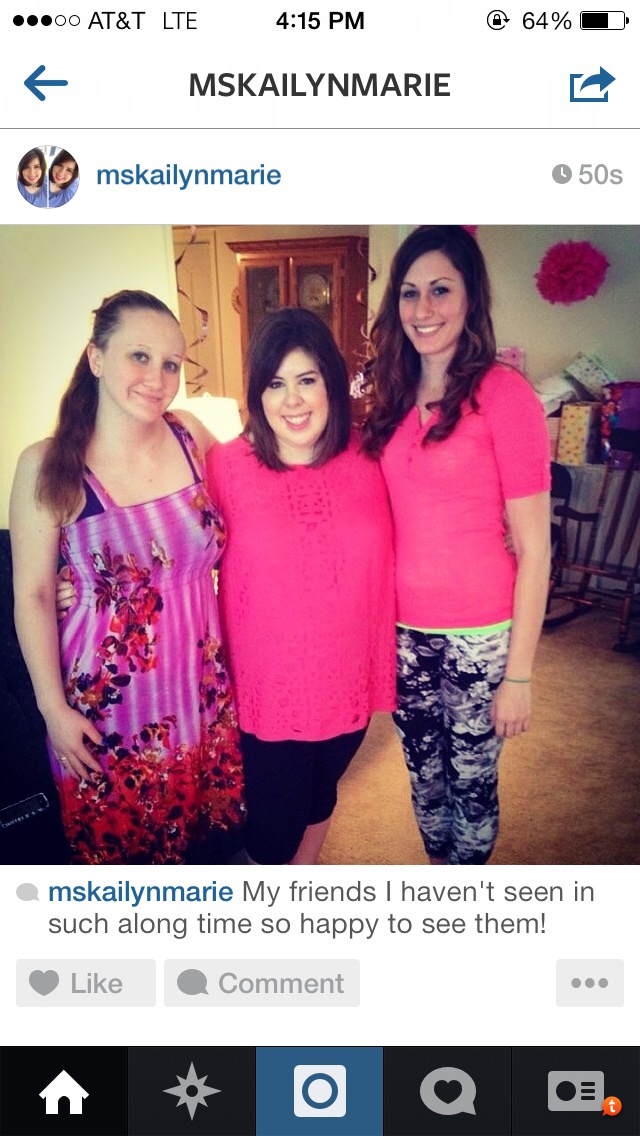640x1136 pixels.
Task: Open the activity heart-bubble tab
Action: 447,1092
